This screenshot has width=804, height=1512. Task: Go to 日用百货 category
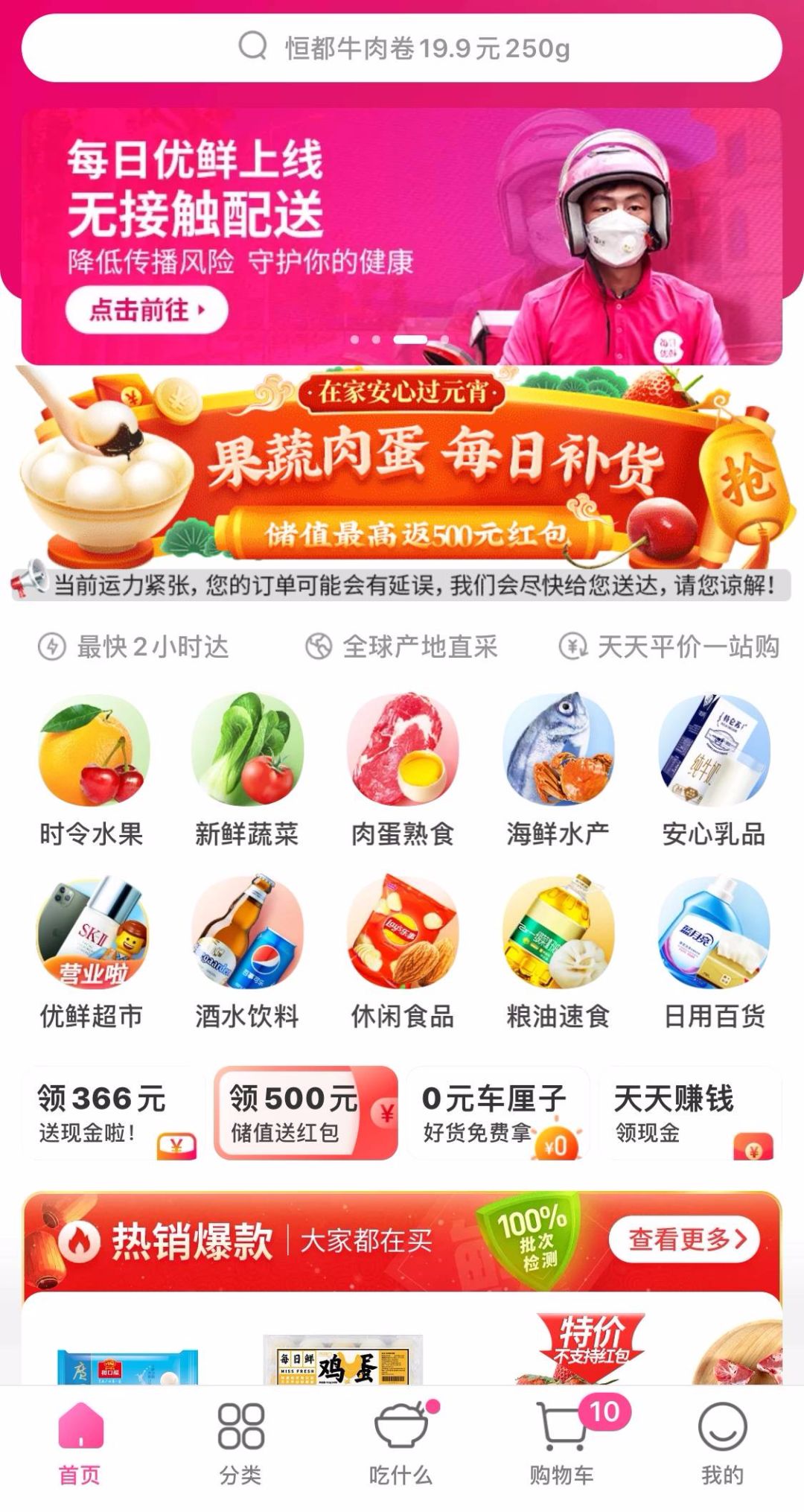(714, 953)
